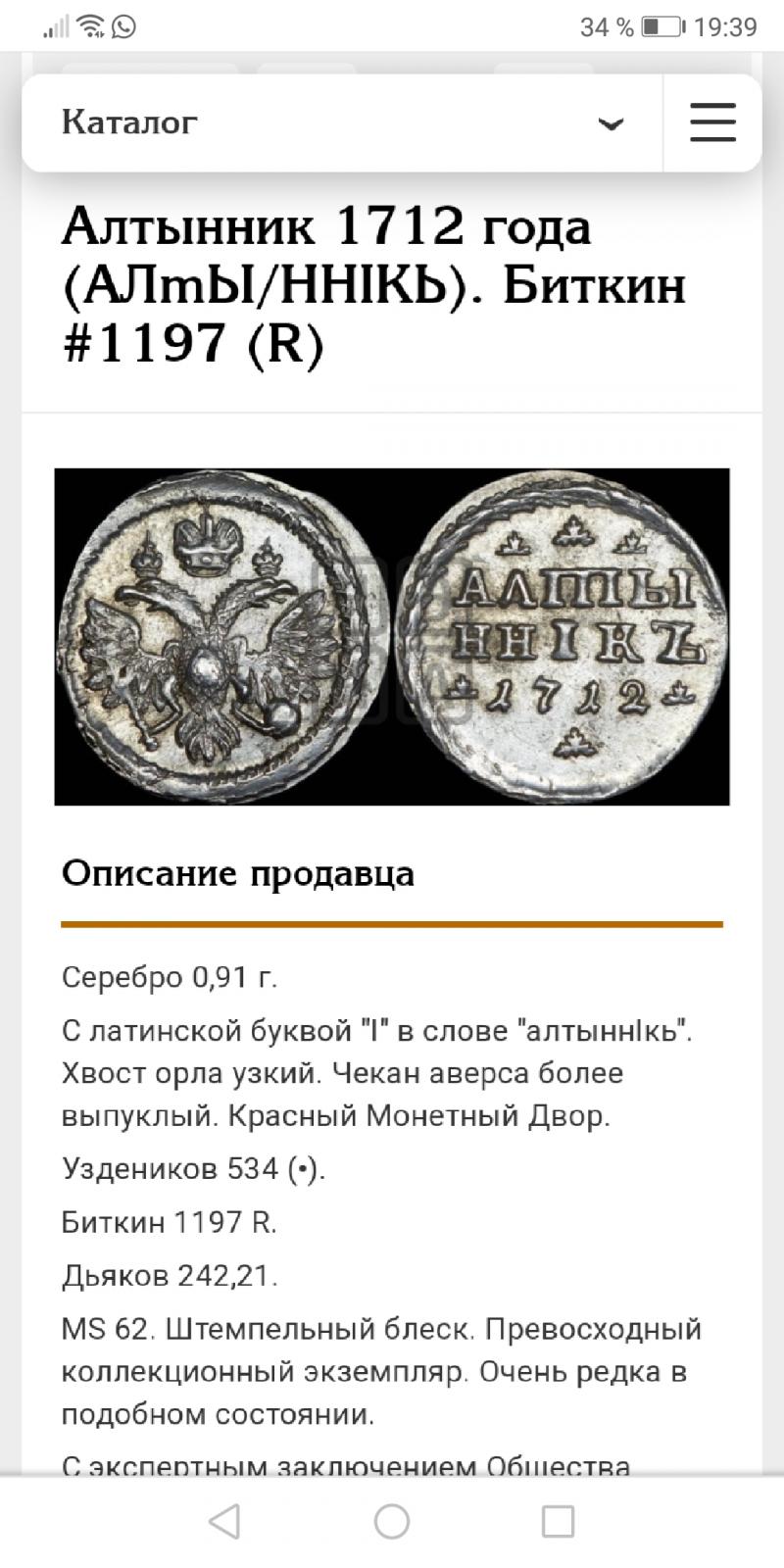Screen dimensions: 784x1568
Task: Expand the Каталог dropdown
Action: coord(342,122)
